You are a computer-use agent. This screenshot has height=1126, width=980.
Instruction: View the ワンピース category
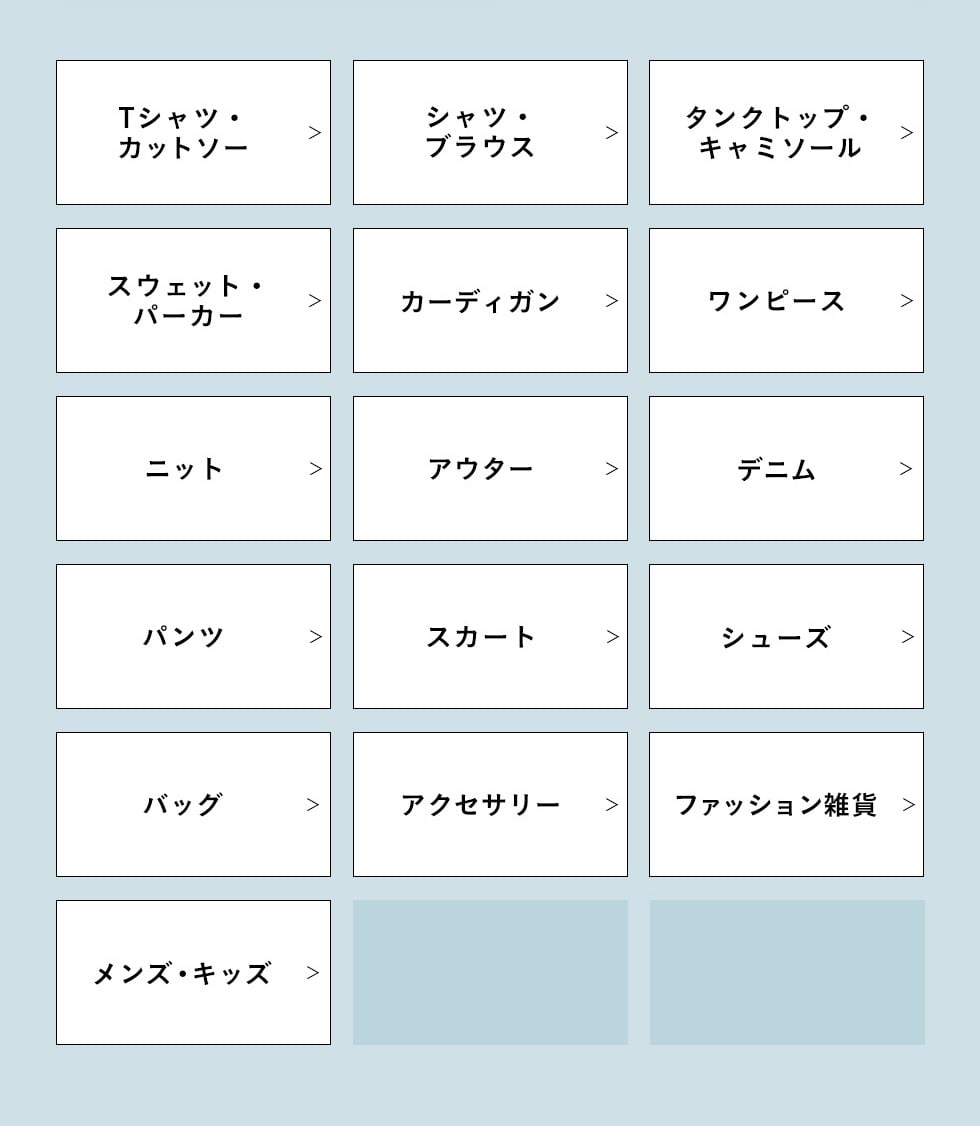(x=786, y=301)
